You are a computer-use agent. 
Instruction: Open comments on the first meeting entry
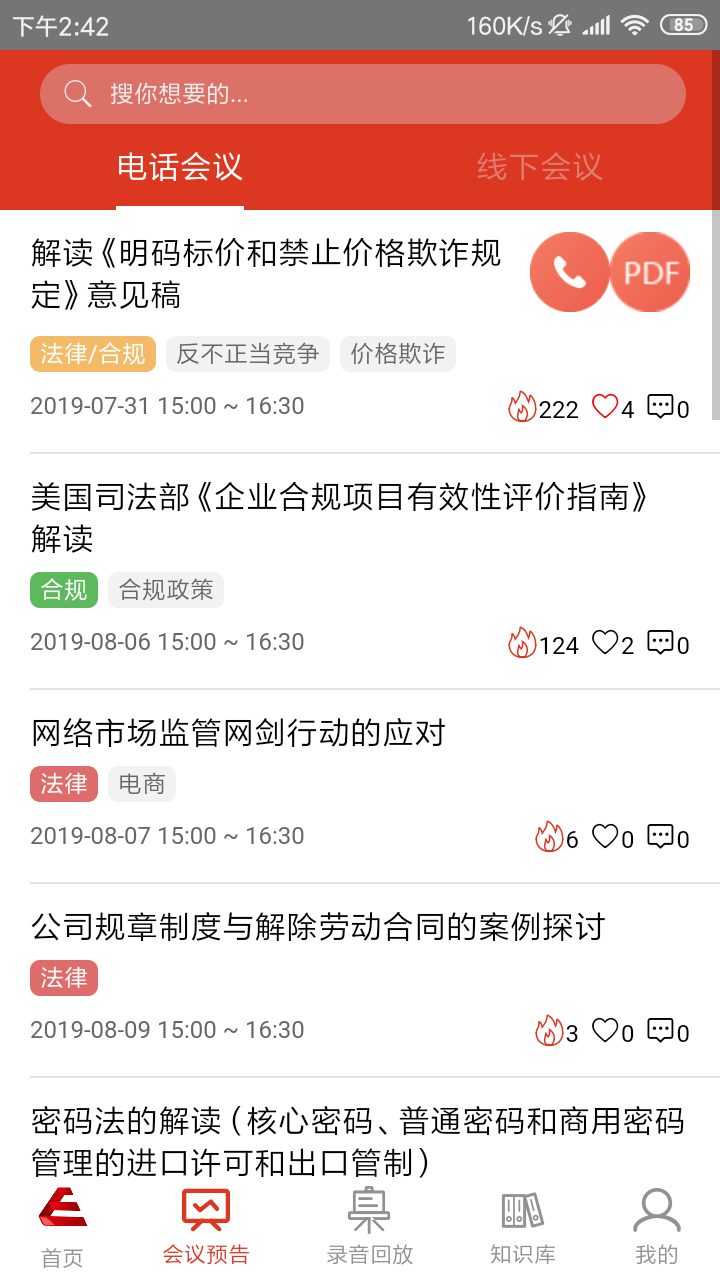[x=662, y=406]
